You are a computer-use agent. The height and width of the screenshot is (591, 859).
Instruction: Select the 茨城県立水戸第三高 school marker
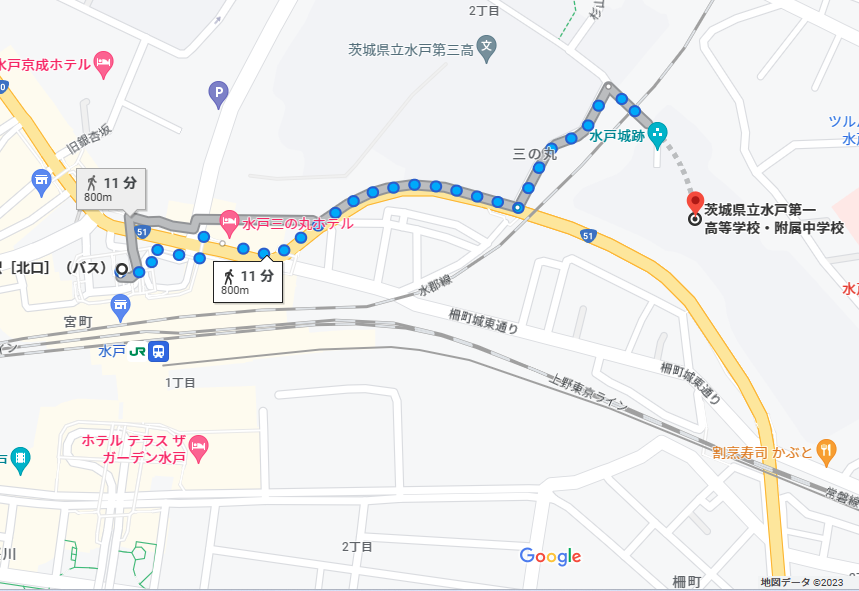pos(486,46)
